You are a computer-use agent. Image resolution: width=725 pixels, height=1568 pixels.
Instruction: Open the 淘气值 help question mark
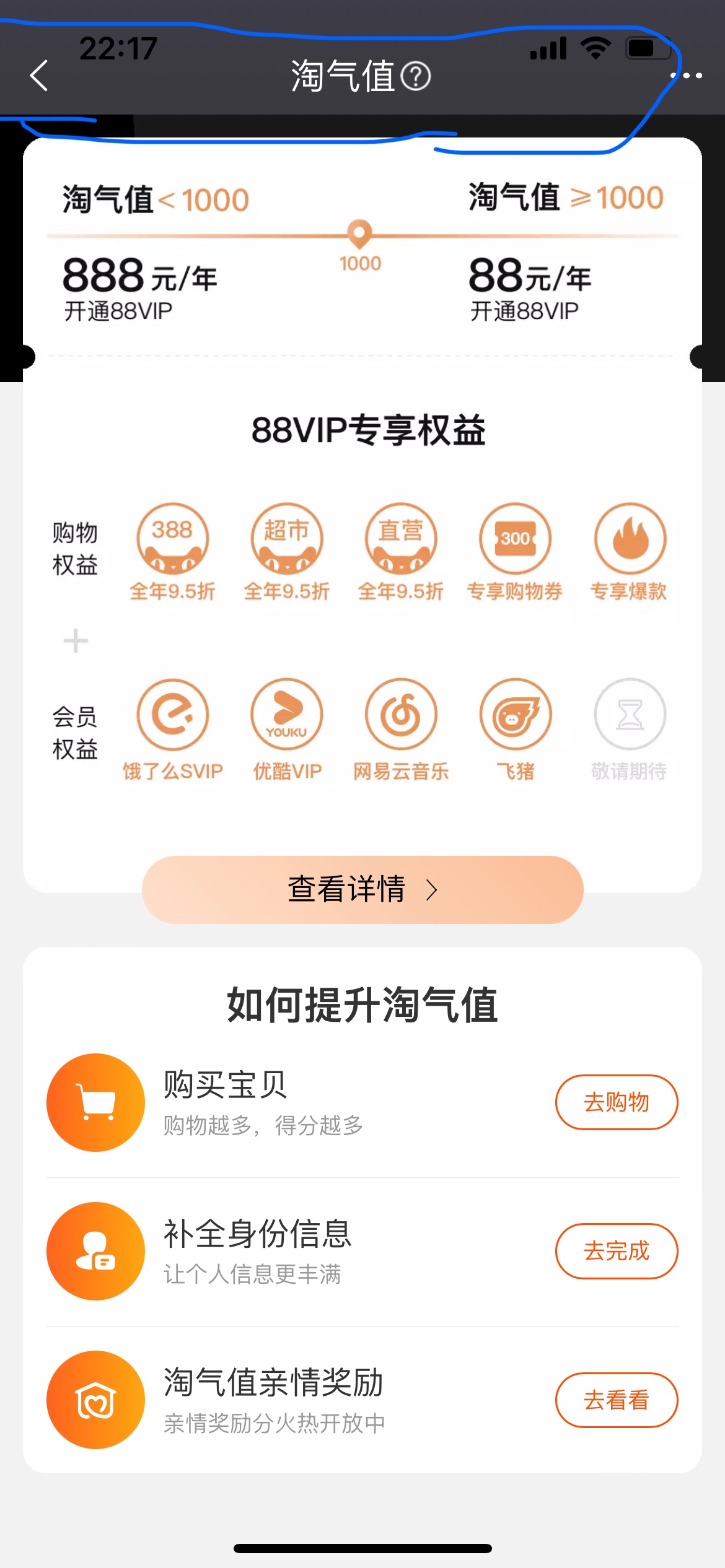tap(415, 77)
